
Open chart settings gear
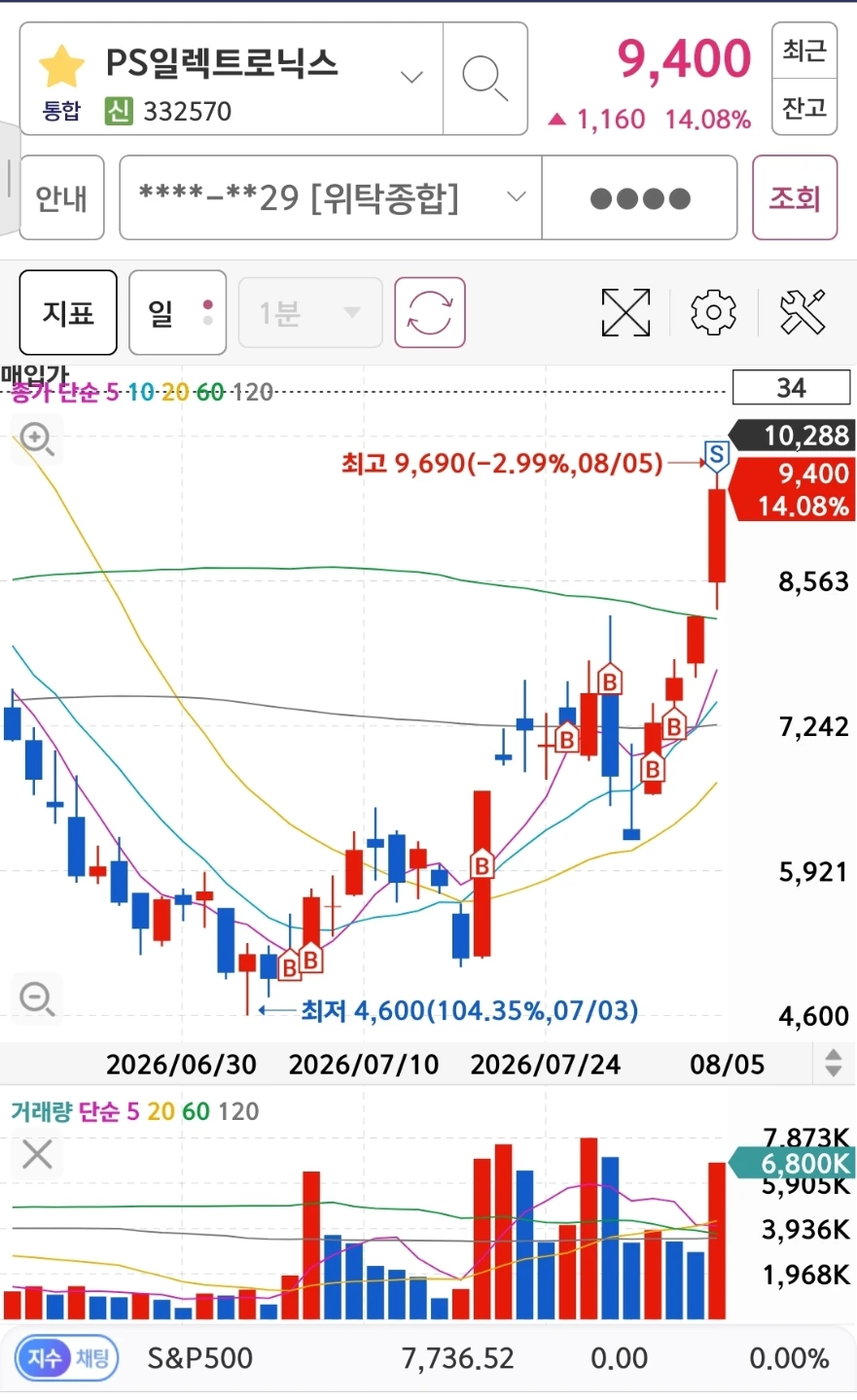[714, 312]
